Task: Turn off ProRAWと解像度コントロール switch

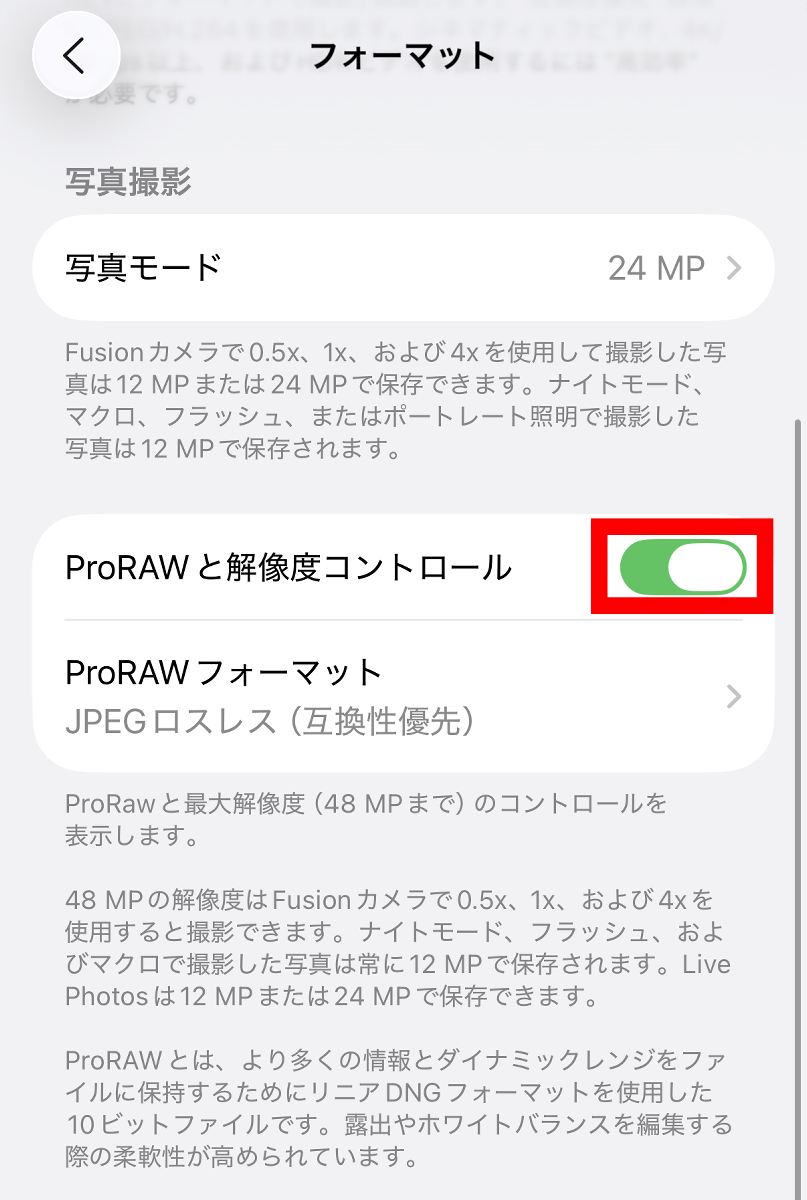Action: (683, 568)
